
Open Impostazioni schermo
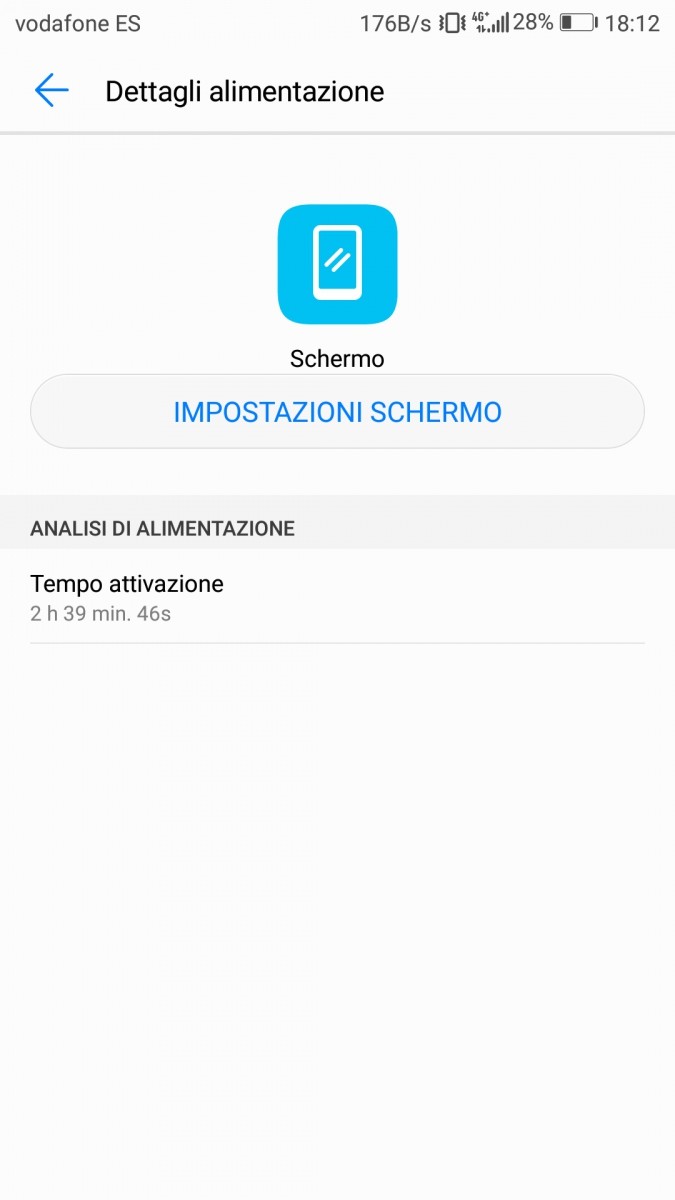coord(337,412)
